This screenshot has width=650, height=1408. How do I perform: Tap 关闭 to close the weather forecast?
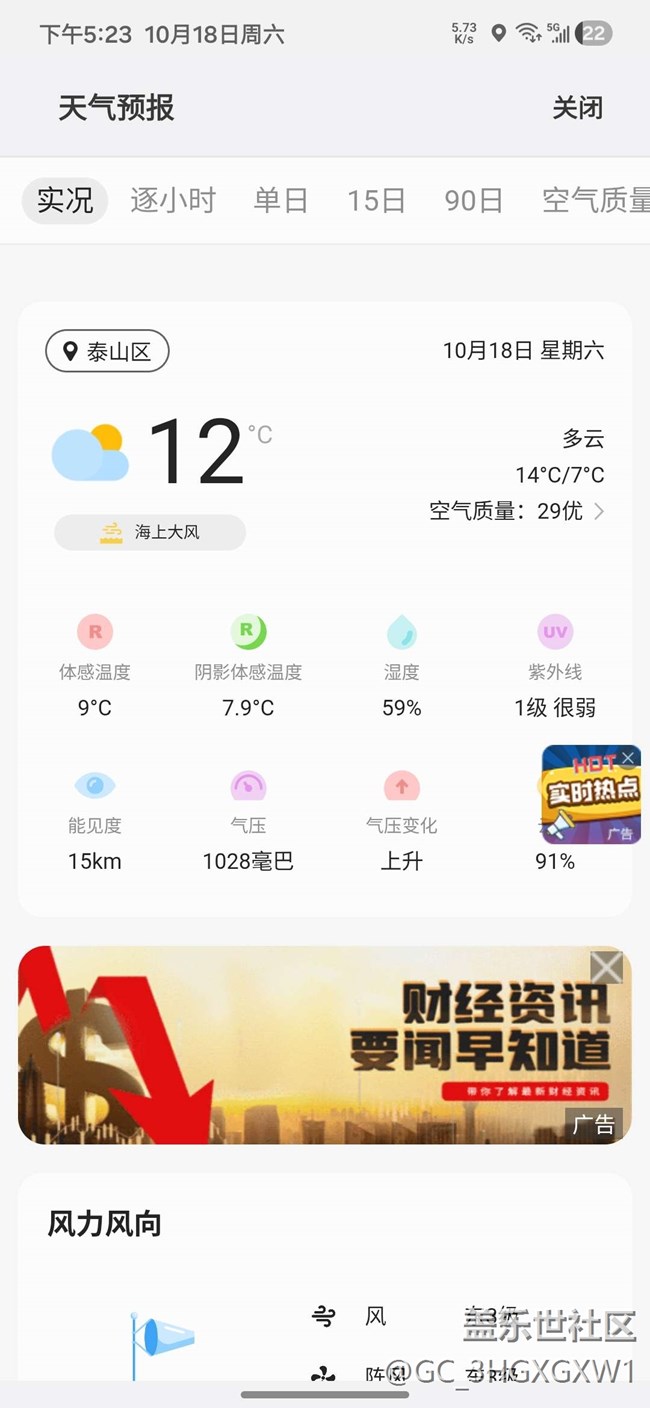[577, 108]
